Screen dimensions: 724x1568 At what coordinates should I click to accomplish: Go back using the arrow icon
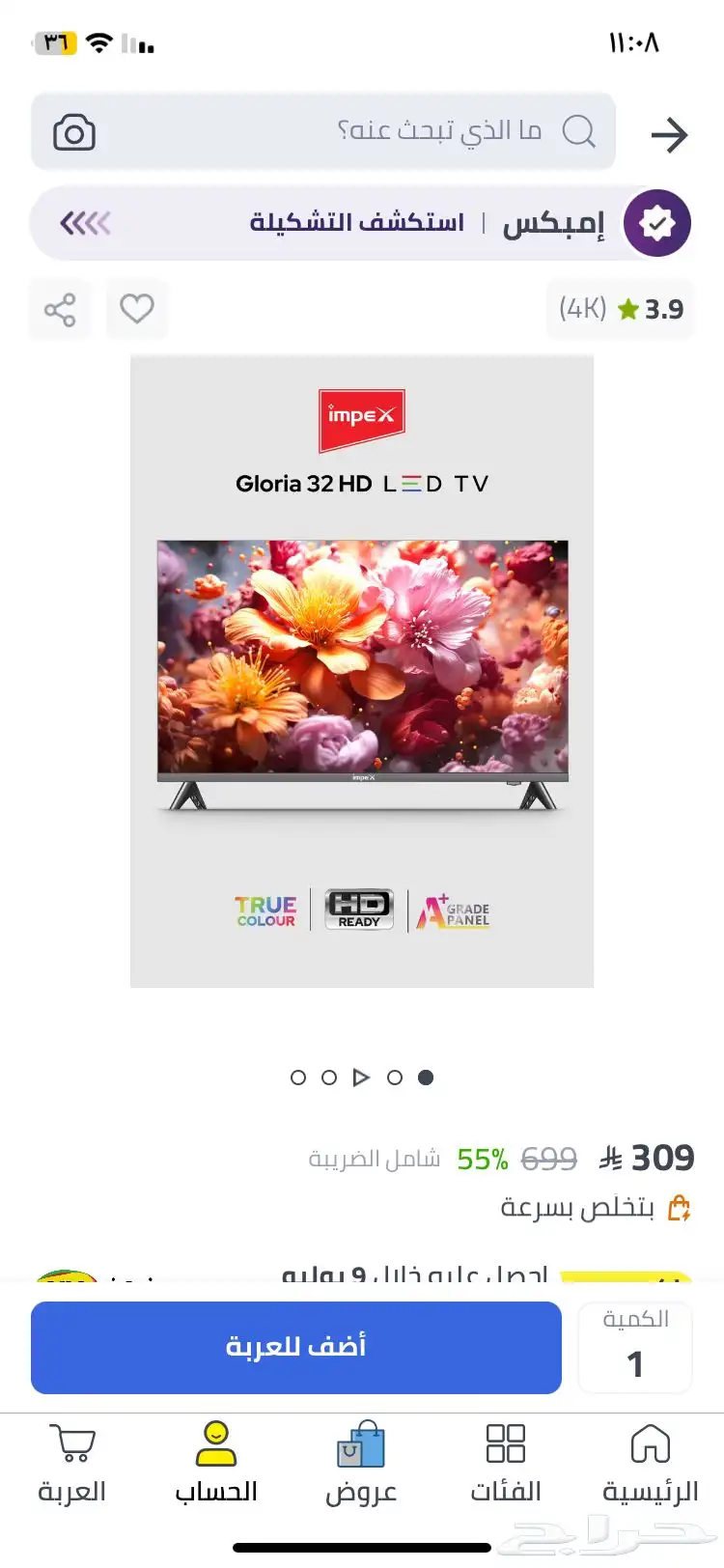(669, 135)
